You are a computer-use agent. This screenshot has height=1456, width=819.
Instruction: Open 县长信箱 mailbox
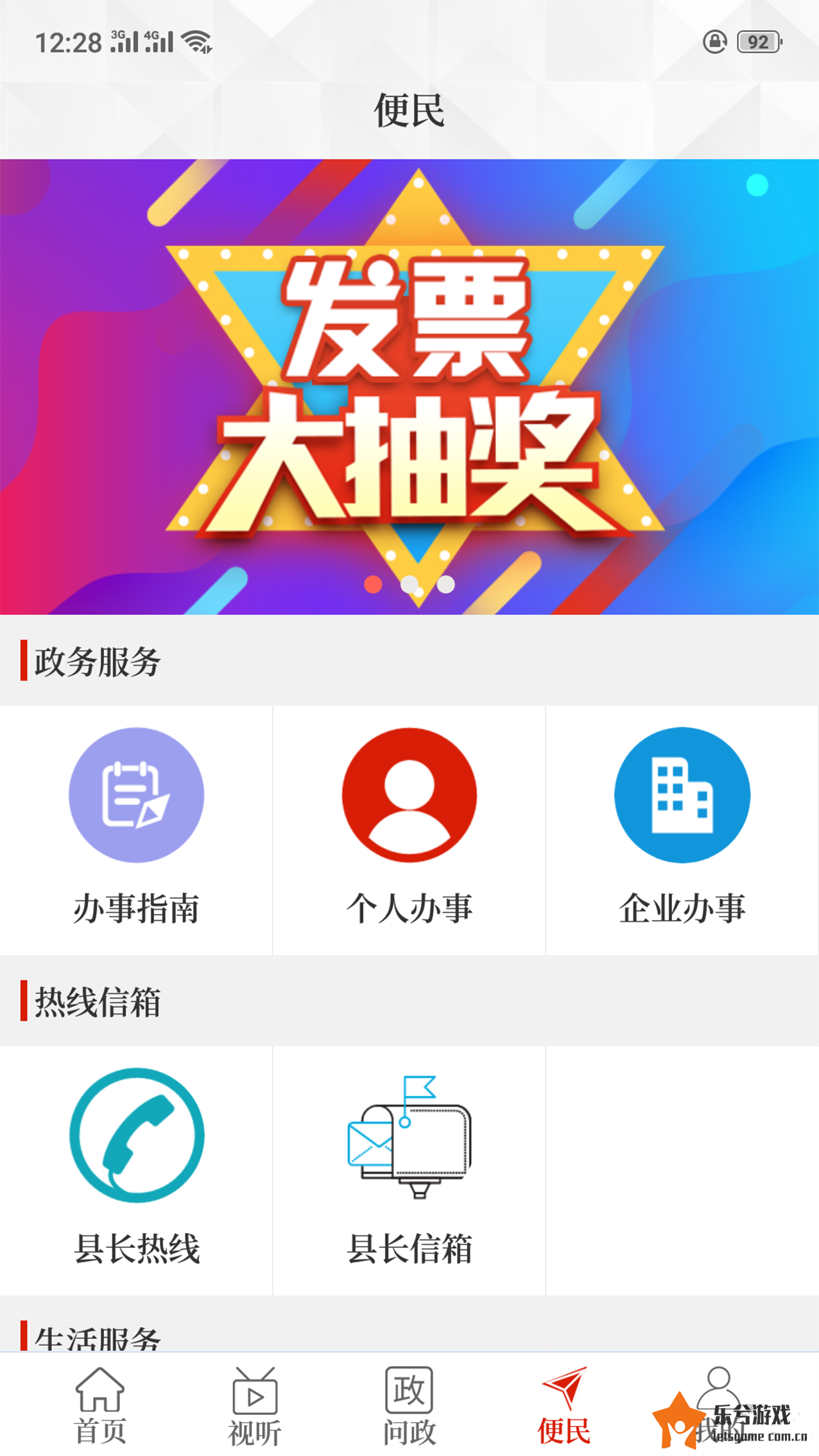[409, 1167]
